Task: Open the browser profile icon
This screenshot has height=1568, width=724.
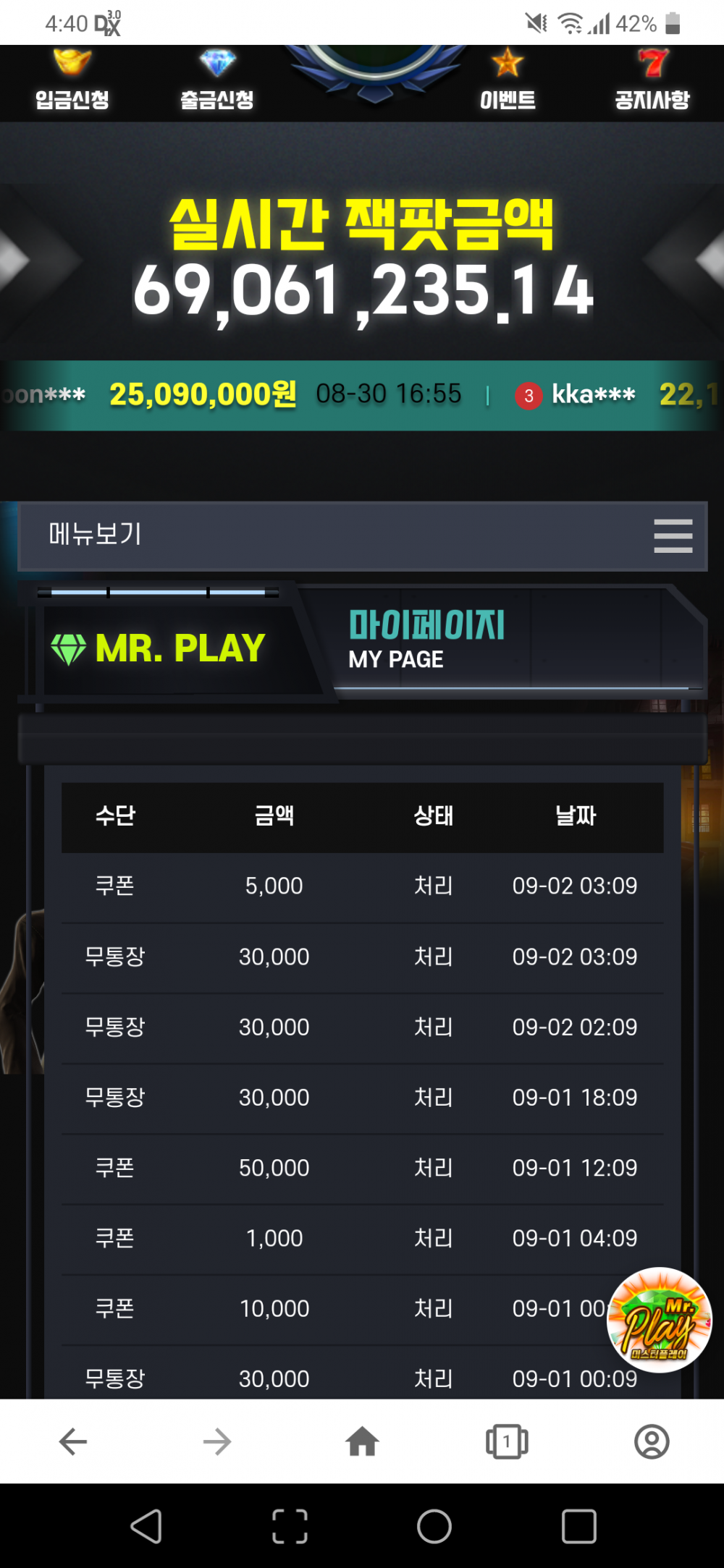Action: click(652, 1441)
